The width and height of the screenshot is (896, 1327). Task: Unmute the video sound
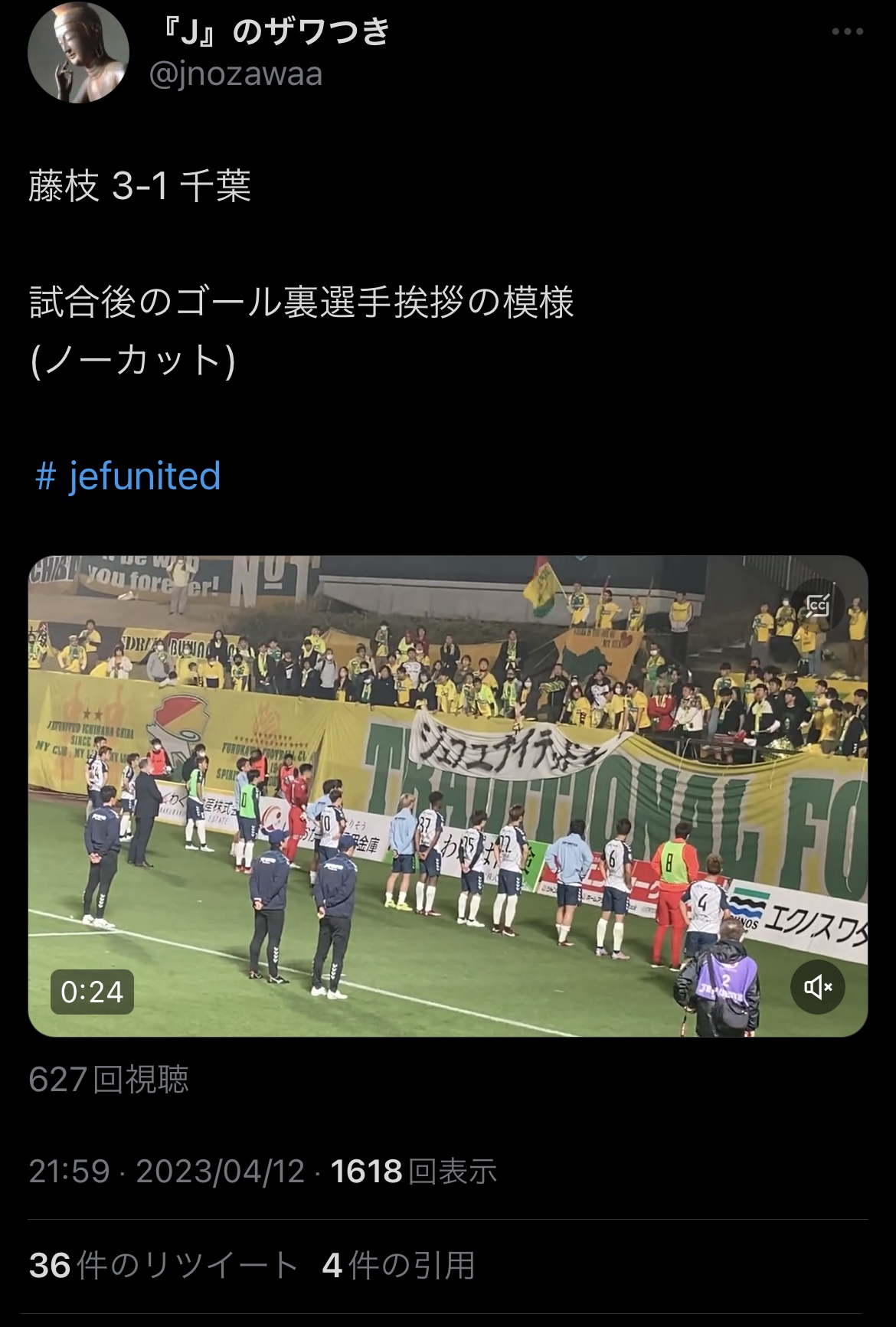pos(818,987)
